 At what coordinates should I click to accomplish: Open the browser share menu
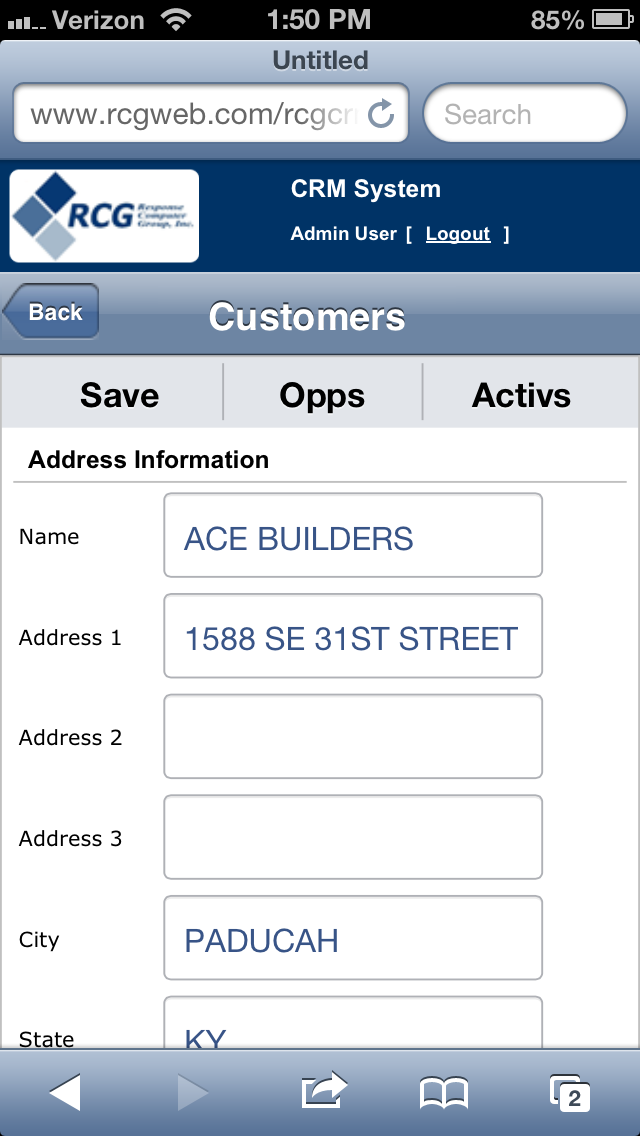point(323,1091)
